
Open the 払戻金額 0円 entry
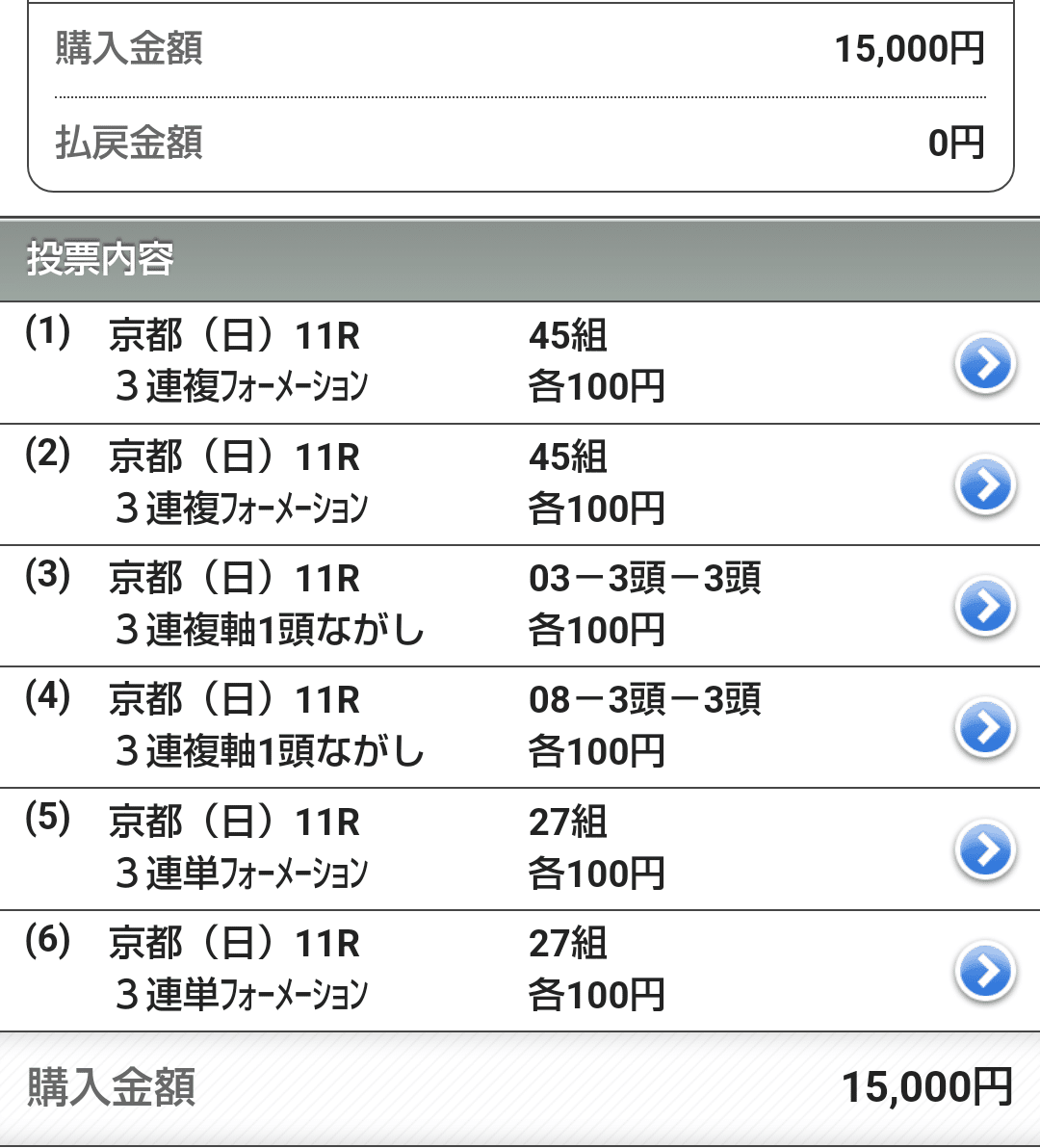(x=520, y=142)
